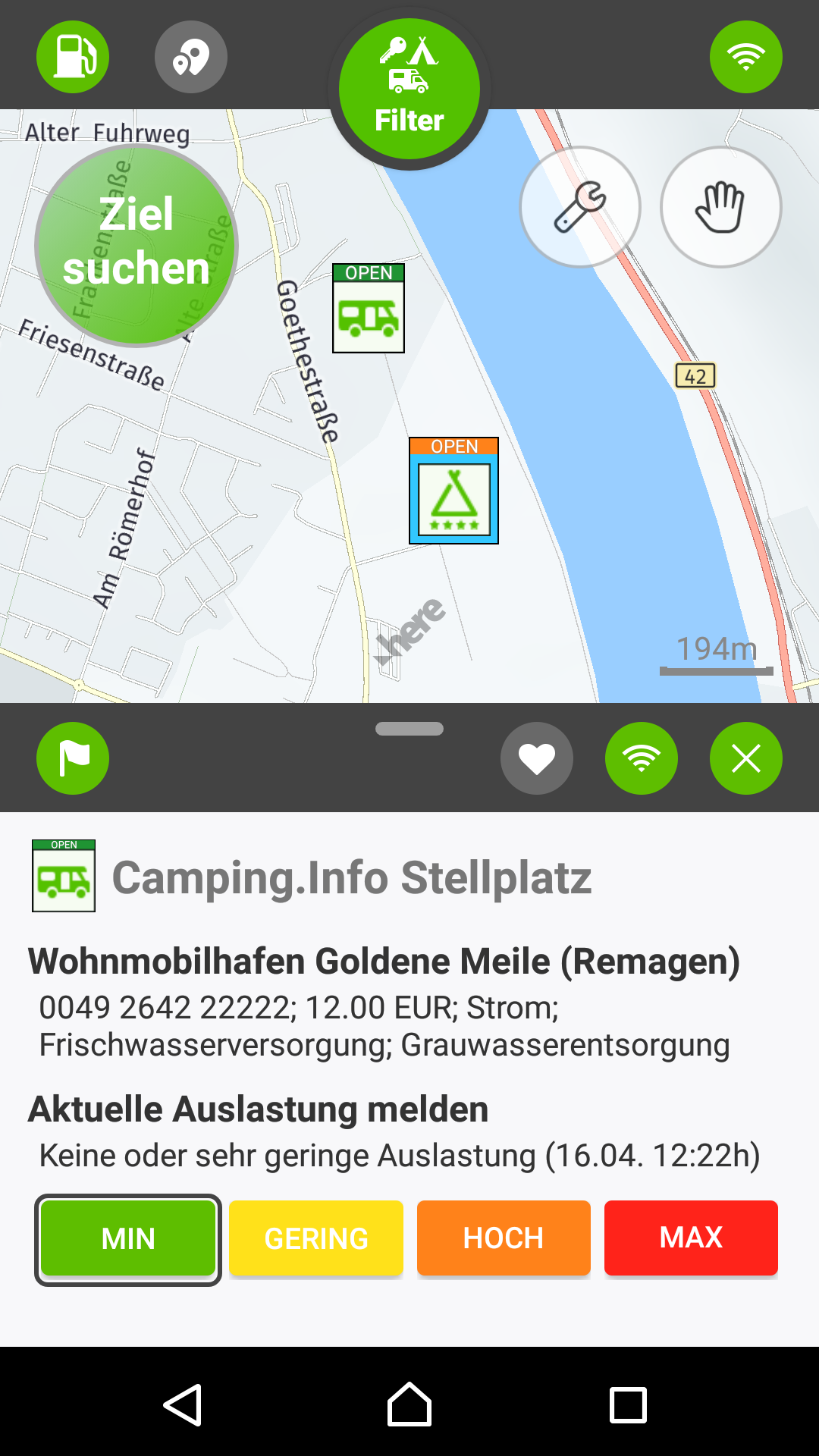Report HOCH occupancy
The image size is (819, 1456).
coord(504,1239)
